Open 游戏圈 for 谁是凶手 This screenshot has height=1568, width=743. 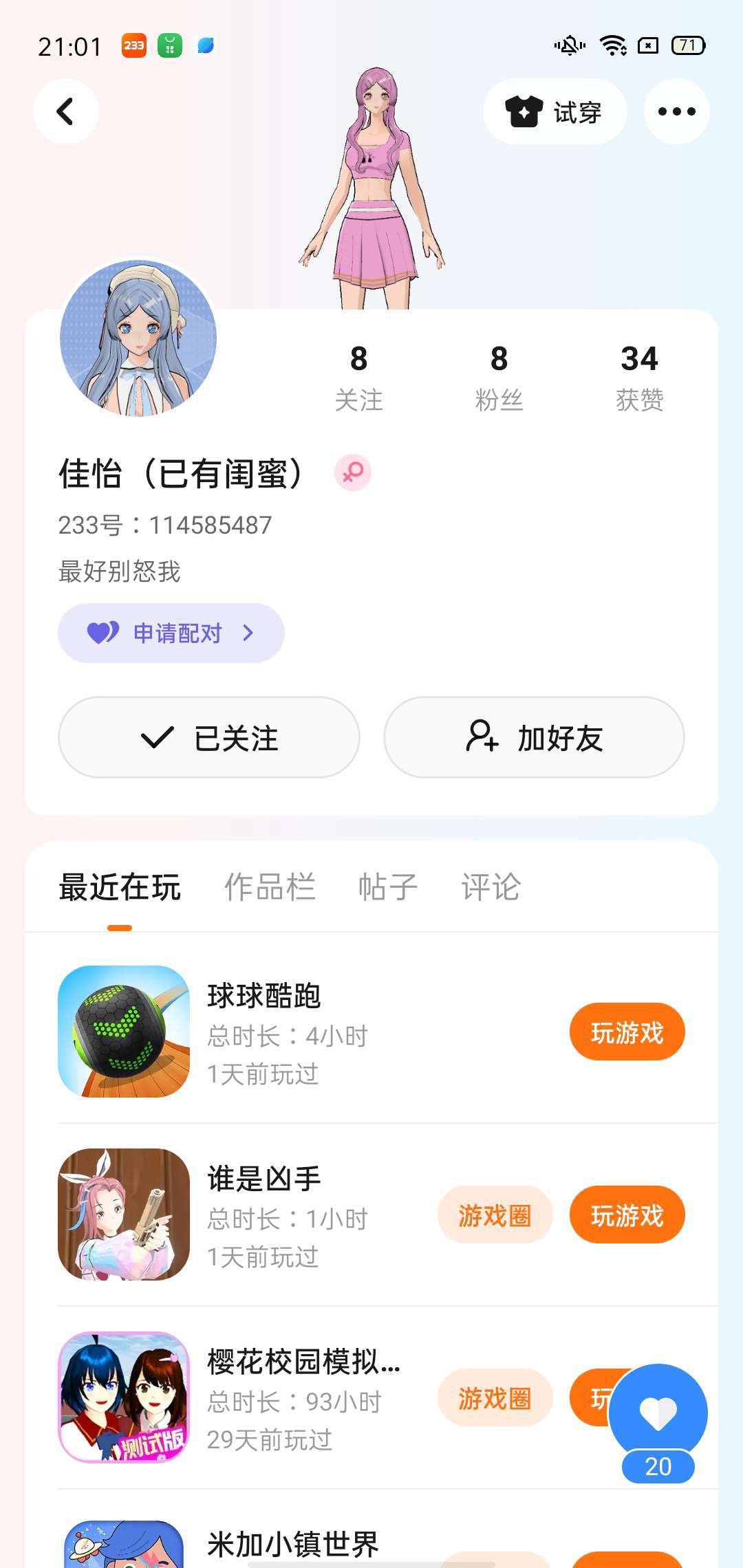495,1215
